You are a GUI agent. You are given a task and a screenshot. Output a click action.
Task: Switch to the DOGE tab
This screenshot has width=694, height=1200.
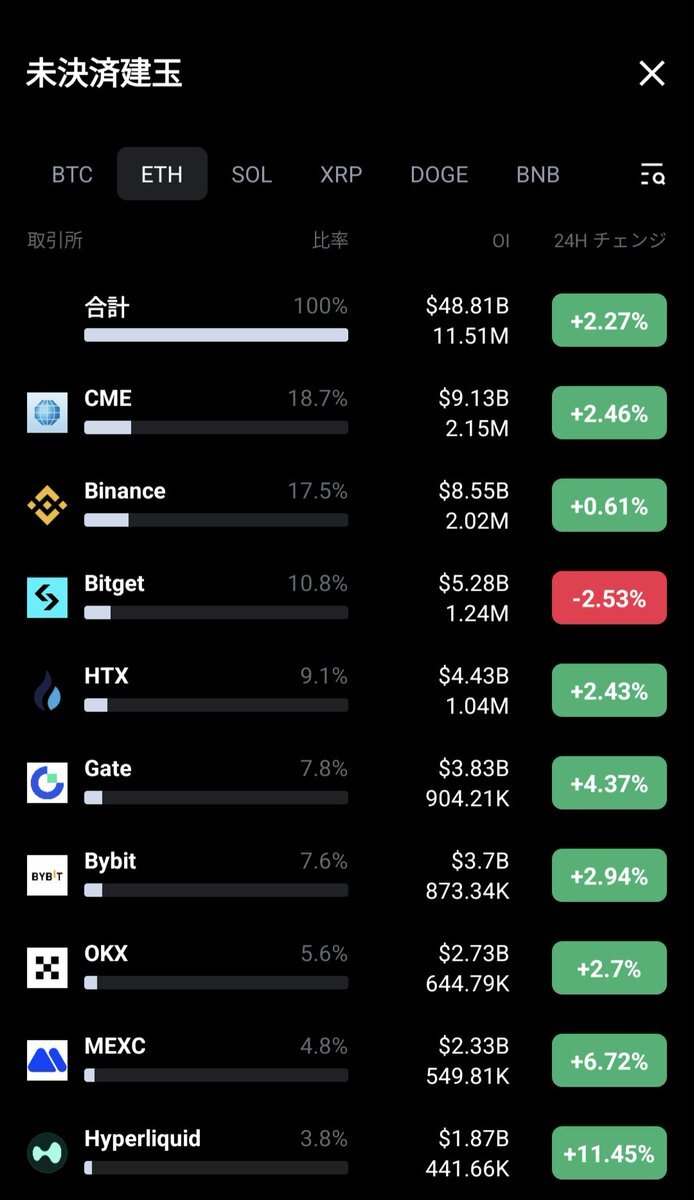439,175
